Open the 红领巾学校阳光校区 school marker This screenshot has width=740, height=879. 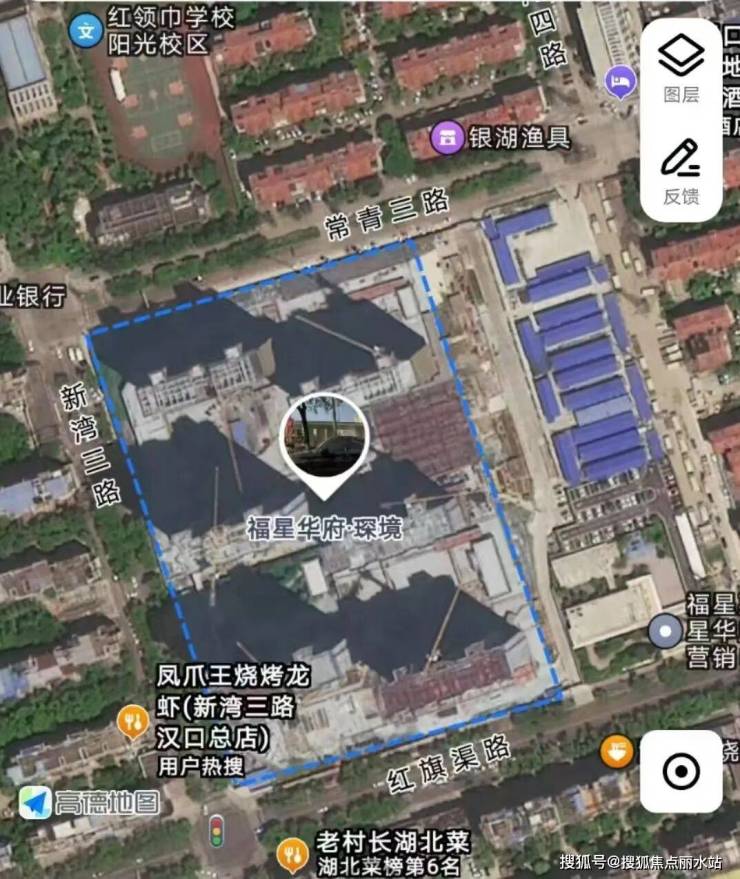coord(87,29)
